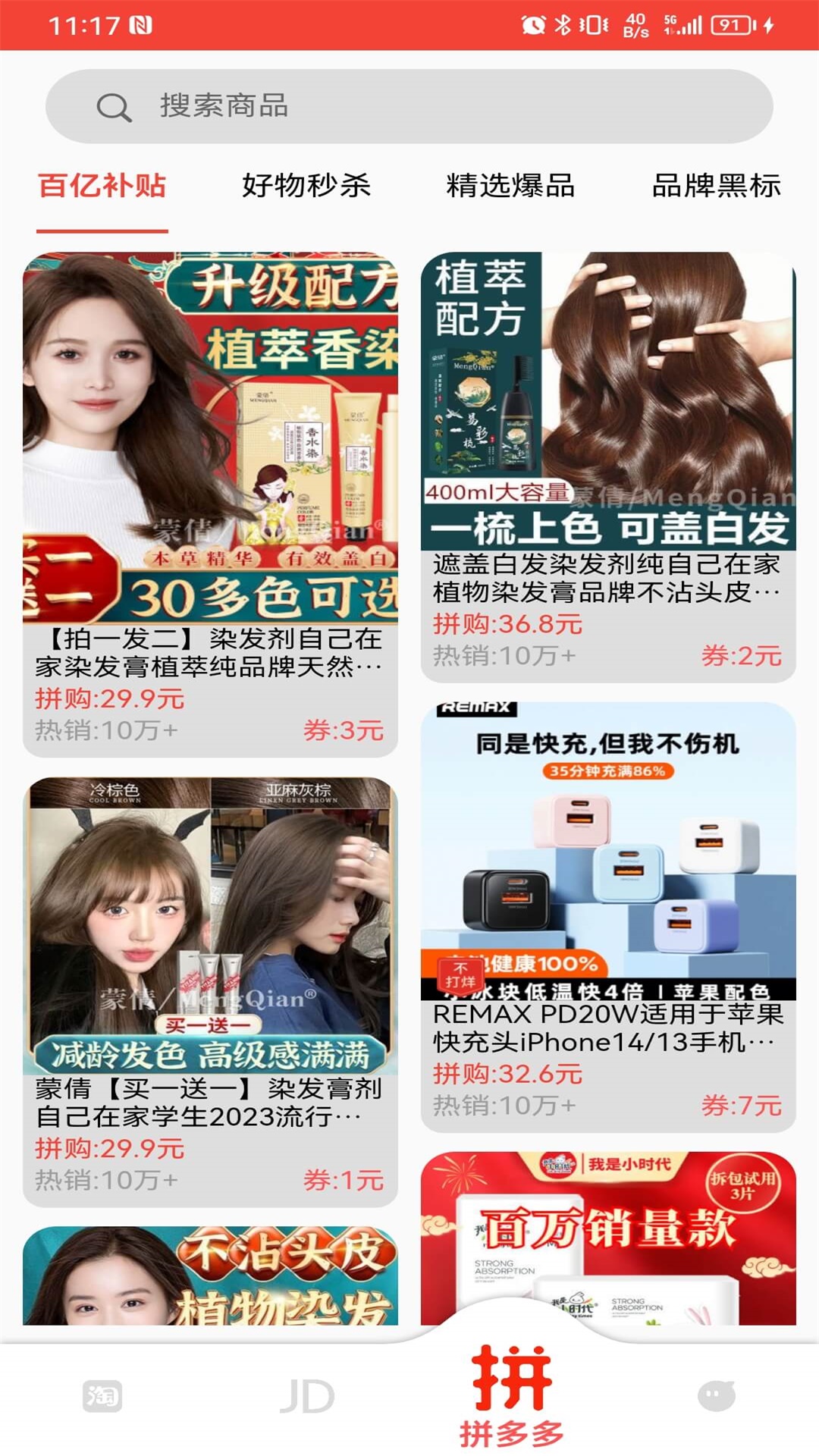Switch to the JD bottom tab
Screen dimensions: 819x1456
tap(306, 1395)
